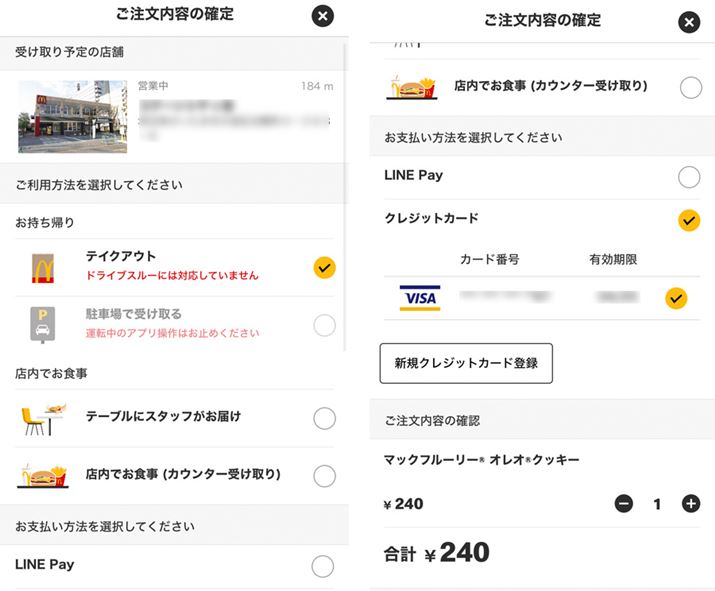The height and width of the screenshot is (591, 715).
Task: Tap 新規クレジットカード登録 button
Action: point(466,363)
